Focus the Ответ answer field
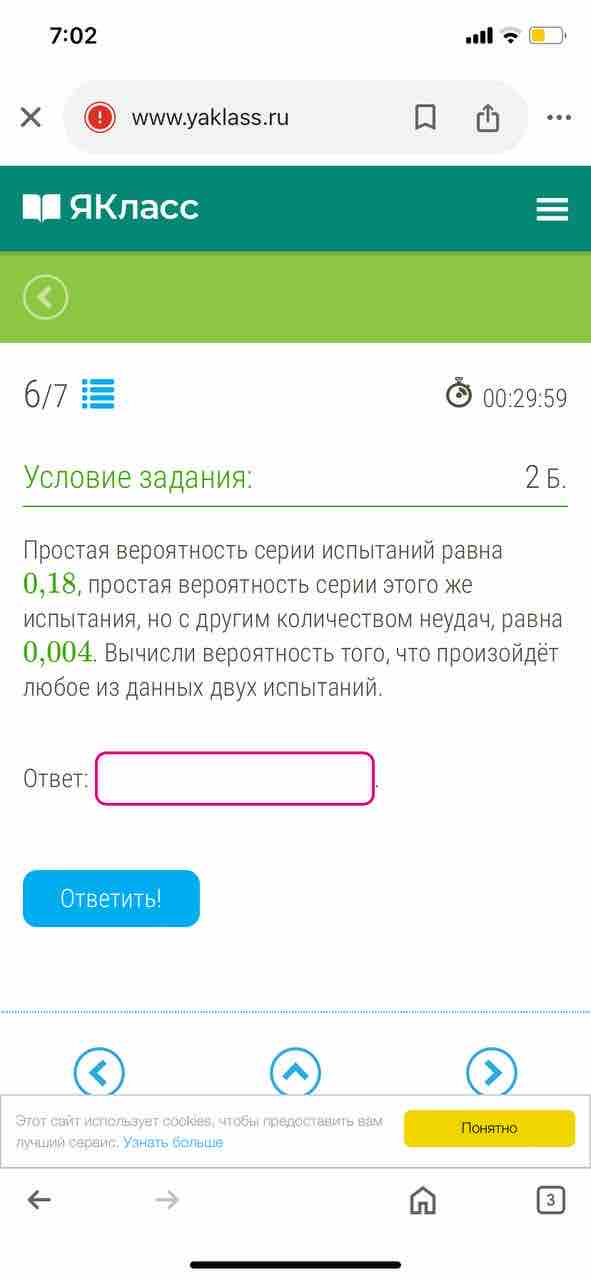Image resolution: width=591 pixels, height=1280 pixels. (235, 779)
